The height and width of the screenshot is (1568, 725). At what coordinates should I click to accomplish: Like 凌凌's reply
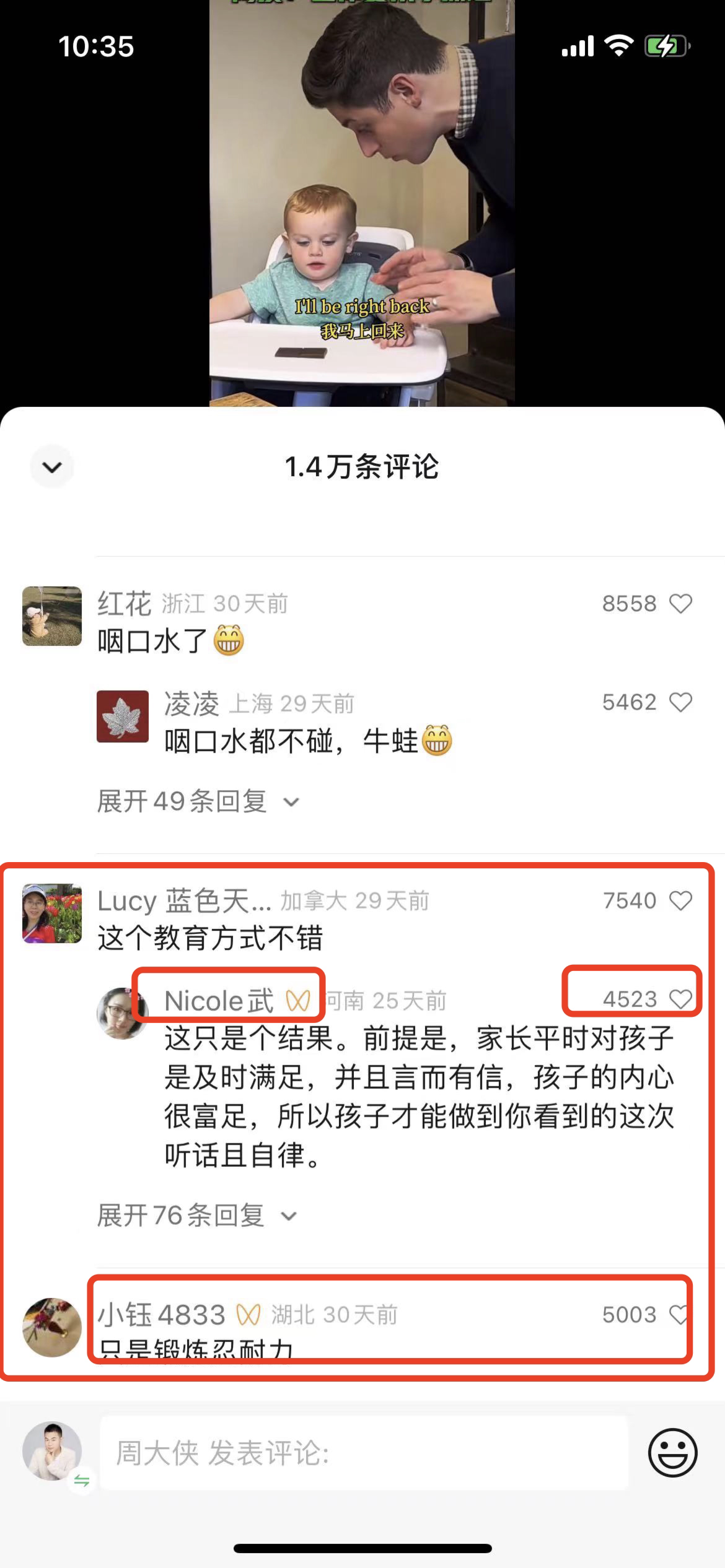click(x=680, y=702)
